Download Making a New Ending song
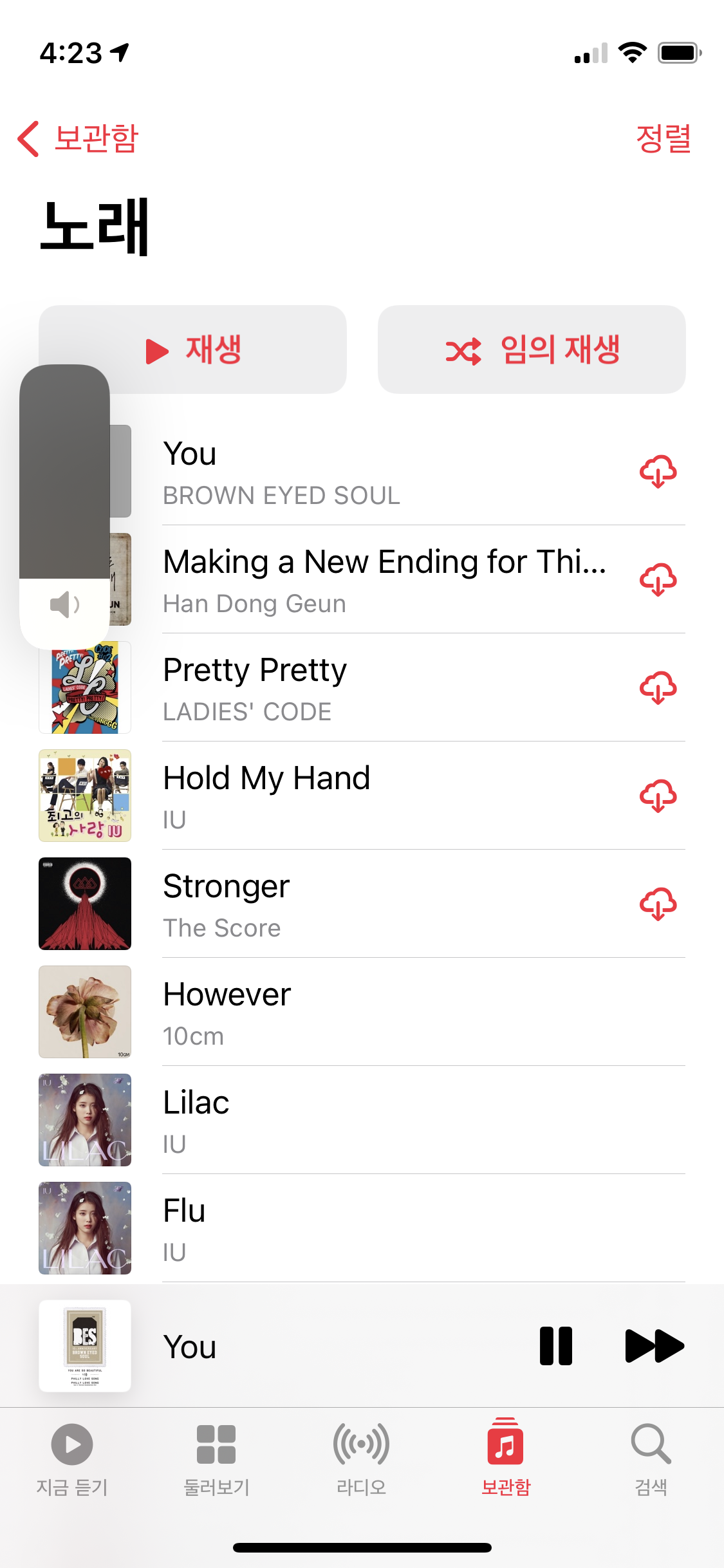 (658, 580)
